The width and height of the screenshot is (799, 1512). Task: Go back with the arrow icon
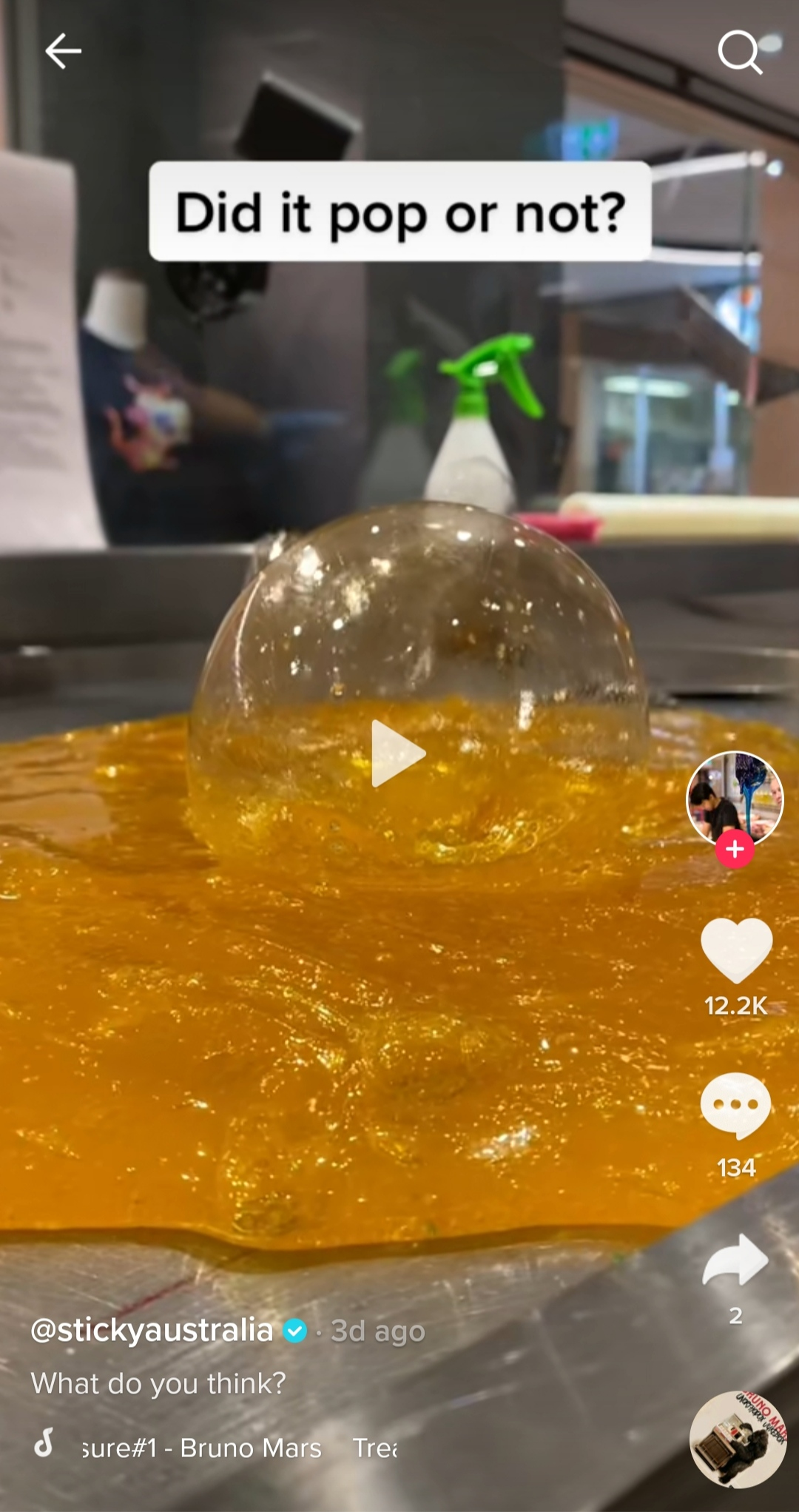(63, 51)
